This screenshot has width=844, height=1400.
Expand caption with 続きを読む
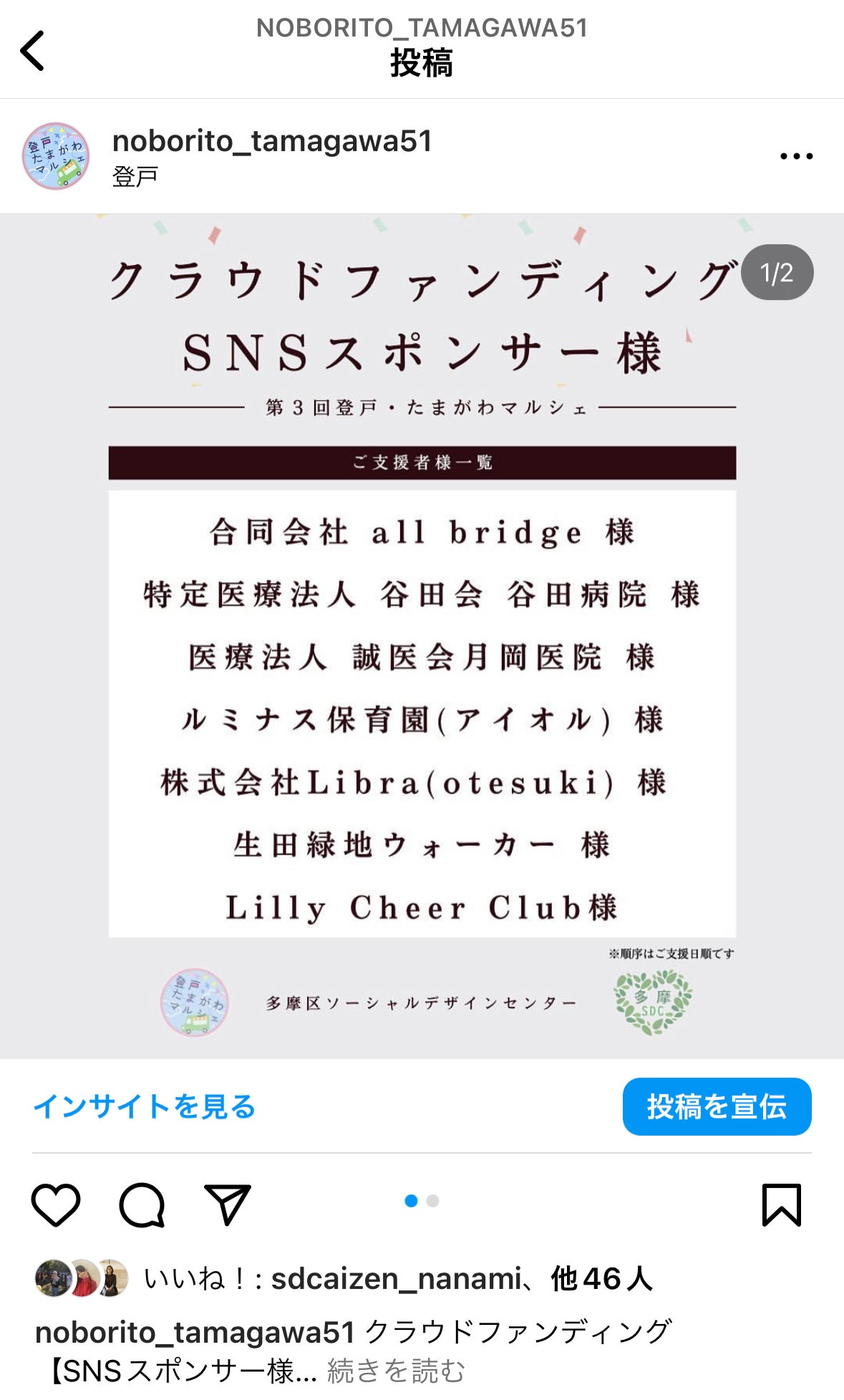coord(396,1371)
